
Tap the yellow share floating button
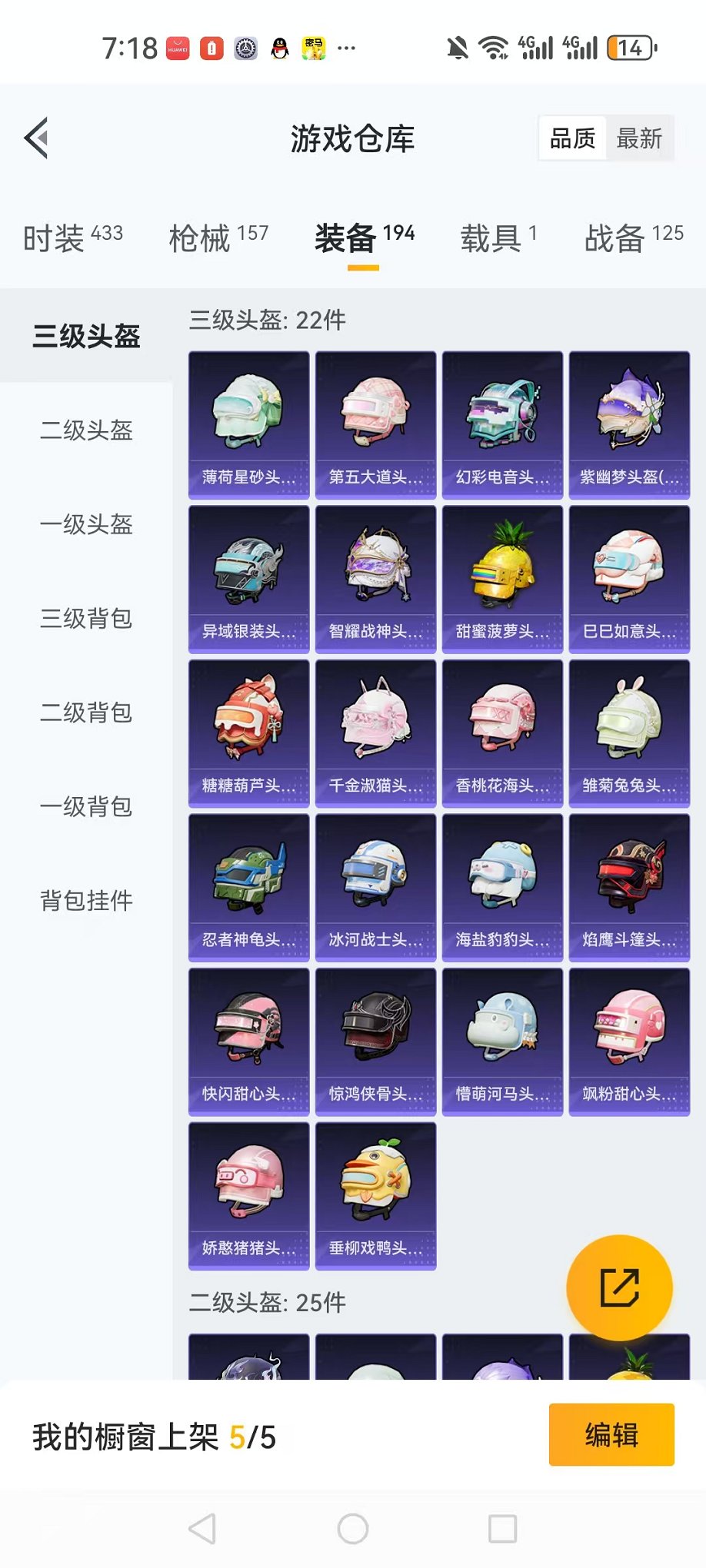tap(619, 1288)
